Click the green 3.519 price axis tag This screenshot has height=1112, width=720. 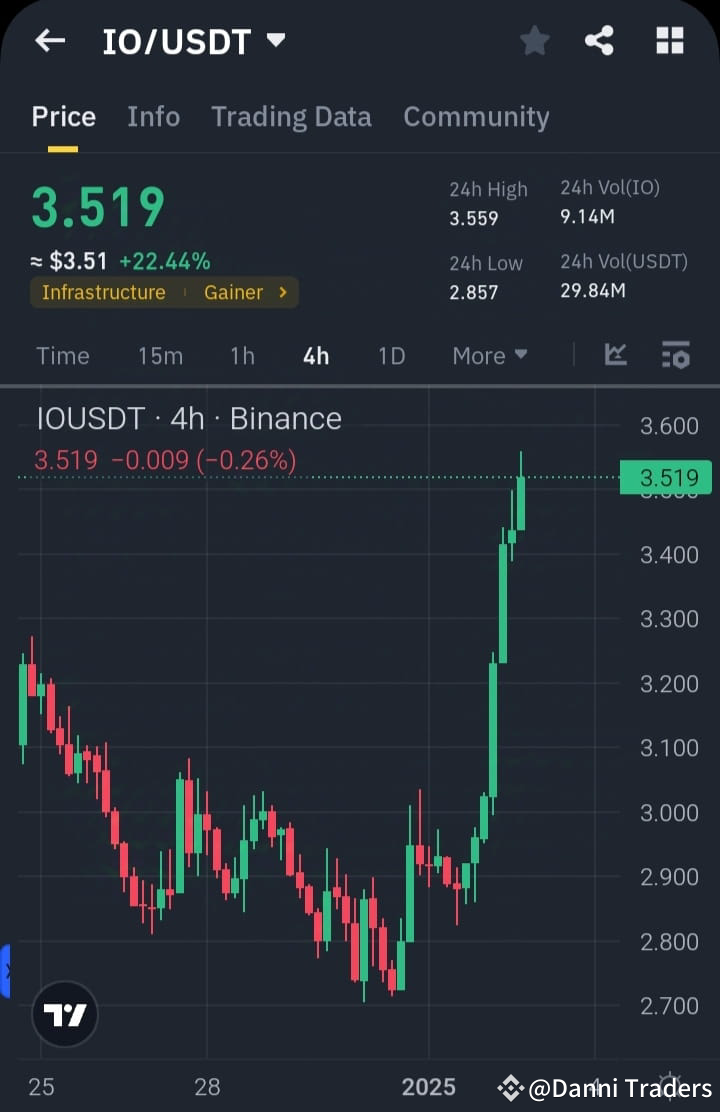coord(665,478)
